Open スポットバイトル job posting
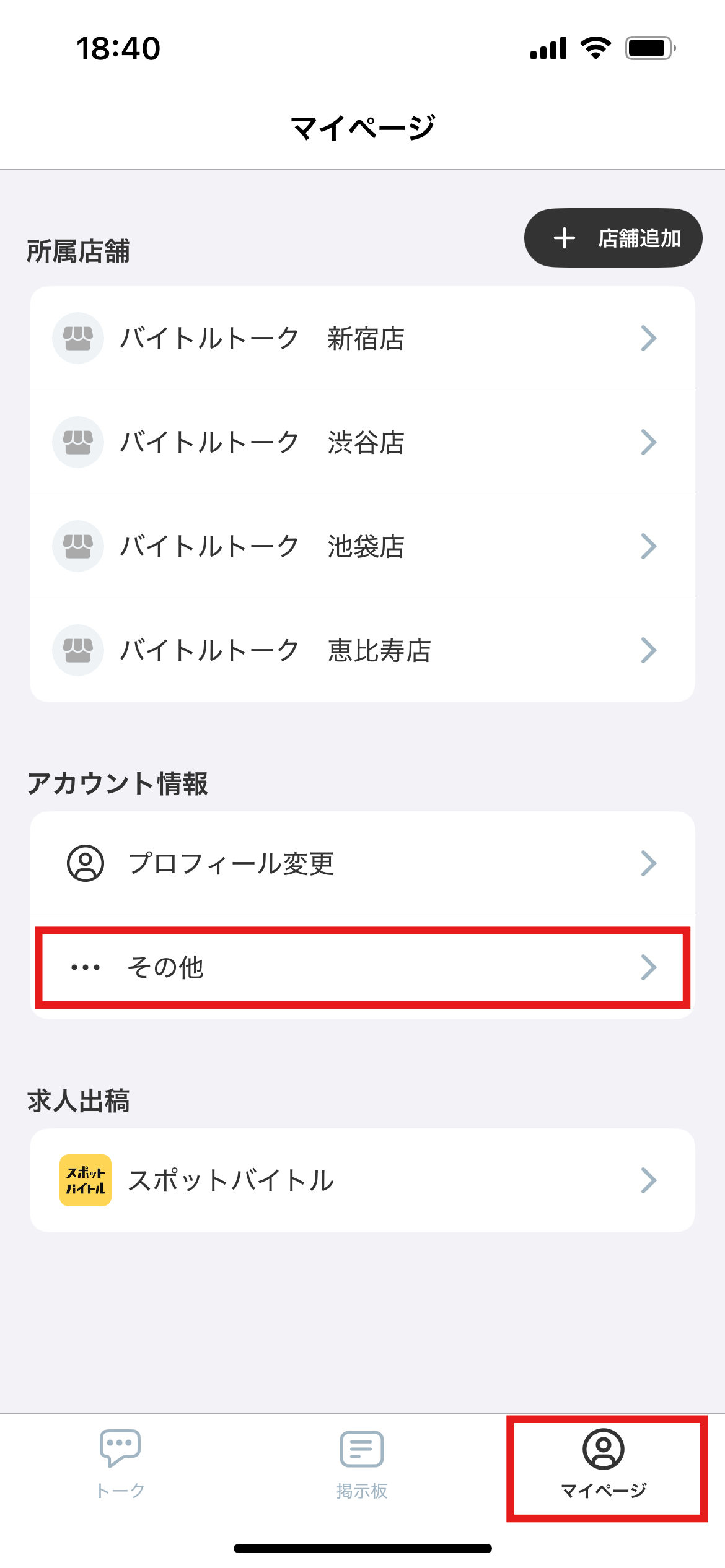 [362, 1180]
